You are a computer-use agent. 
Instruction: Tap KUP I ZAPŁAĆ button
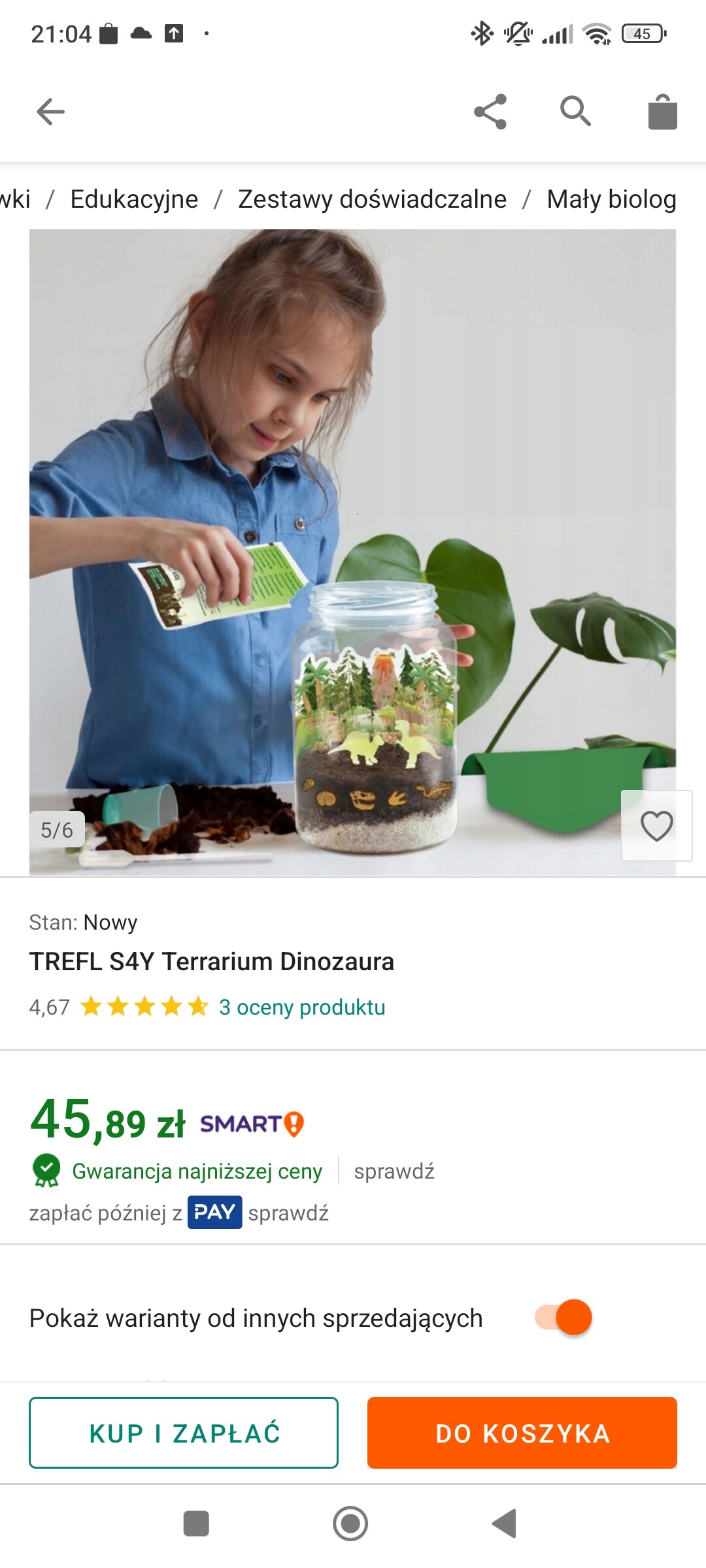[184, 1433]
